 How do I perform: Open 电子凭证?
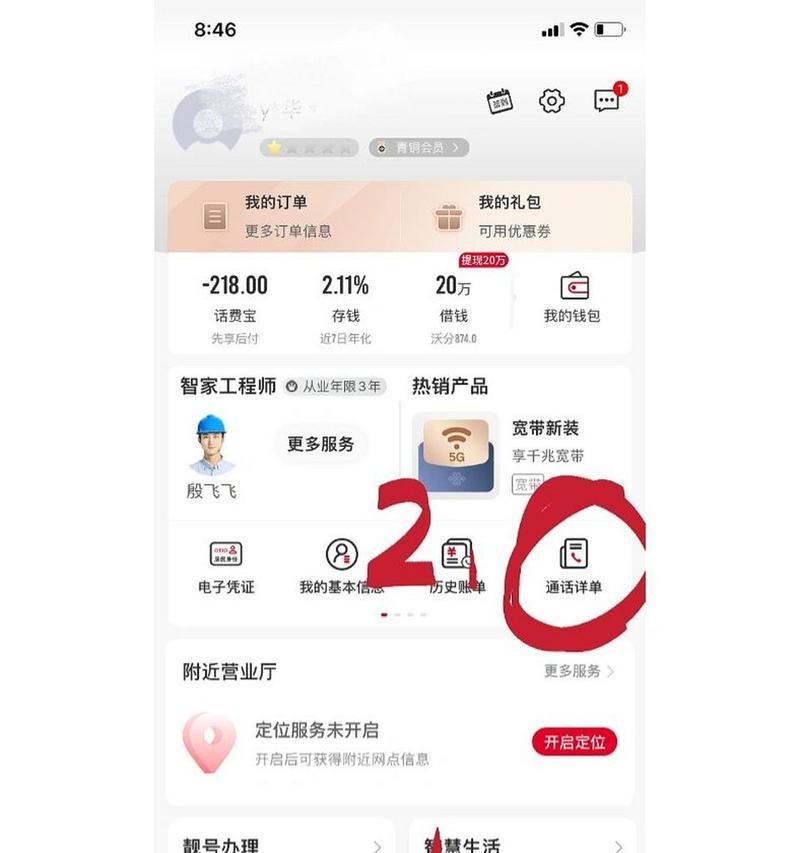(x=226, y=567)
